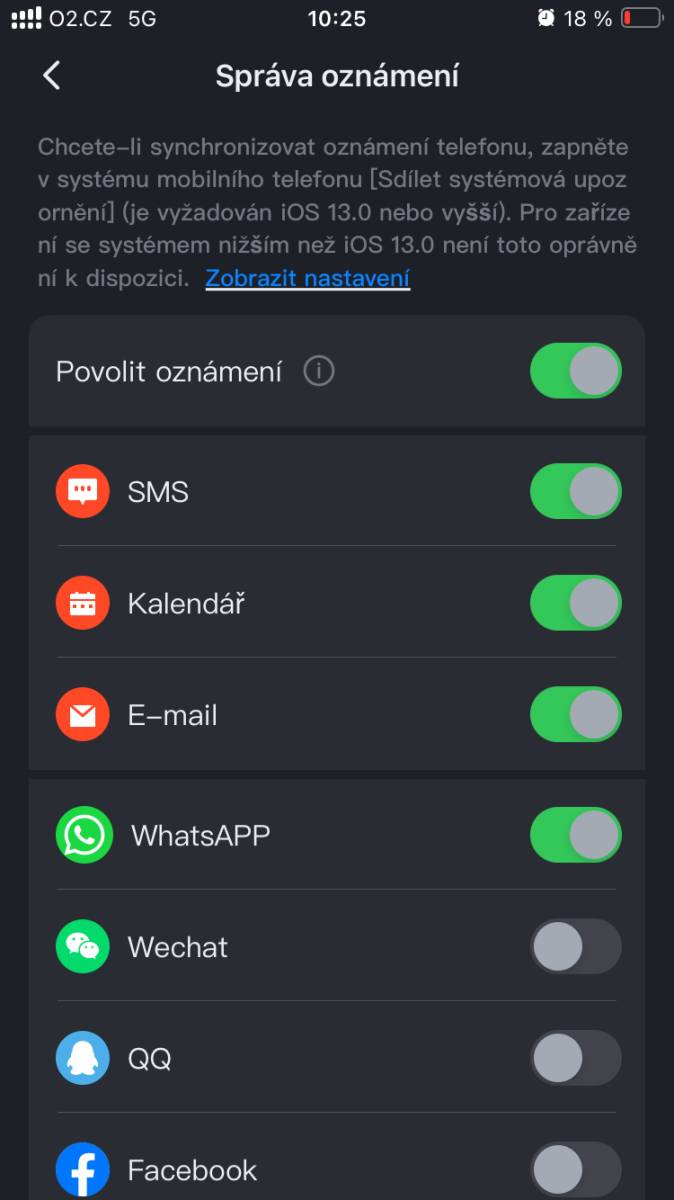Enable Facebook notifications

tap(576, 1170)
